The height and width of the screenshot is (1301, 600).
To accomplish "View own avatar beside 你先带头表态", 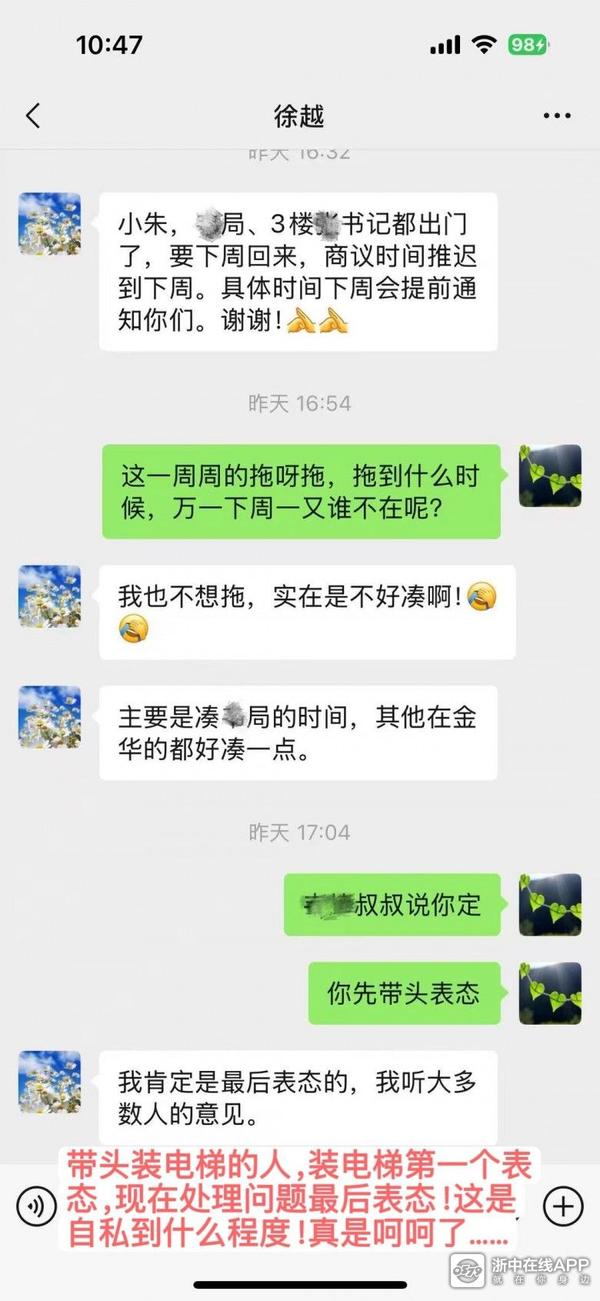I will tap(549, 993).
